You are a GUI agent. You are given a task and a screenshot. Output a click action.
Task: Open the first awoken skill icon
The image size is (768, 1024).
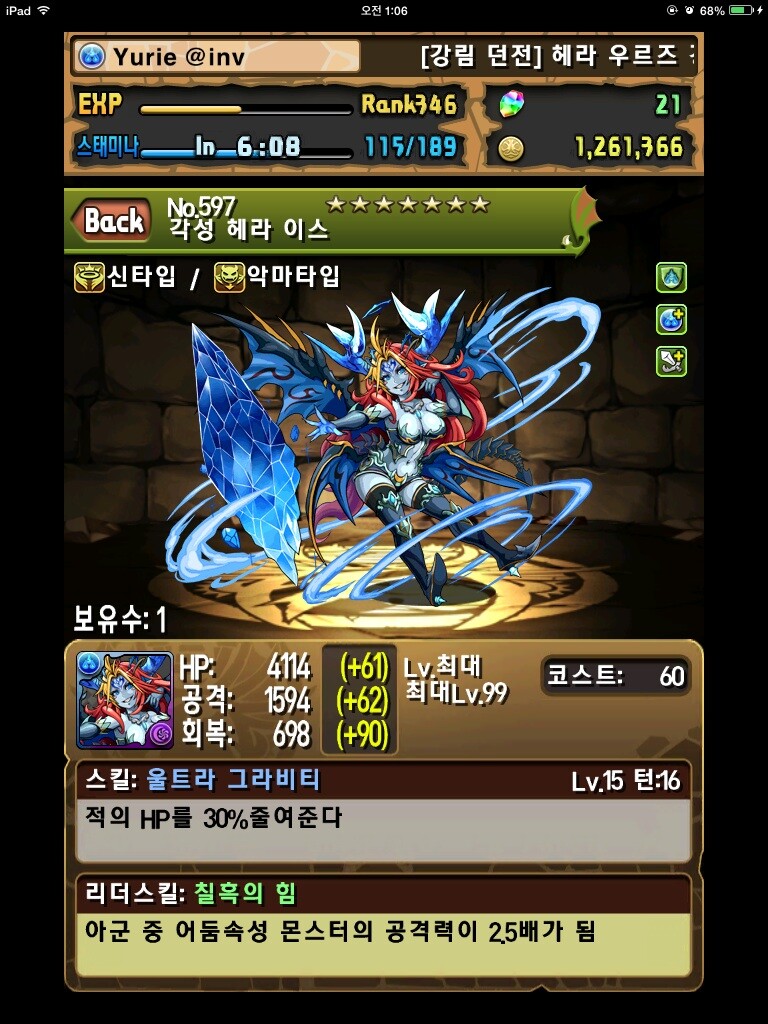671,277
